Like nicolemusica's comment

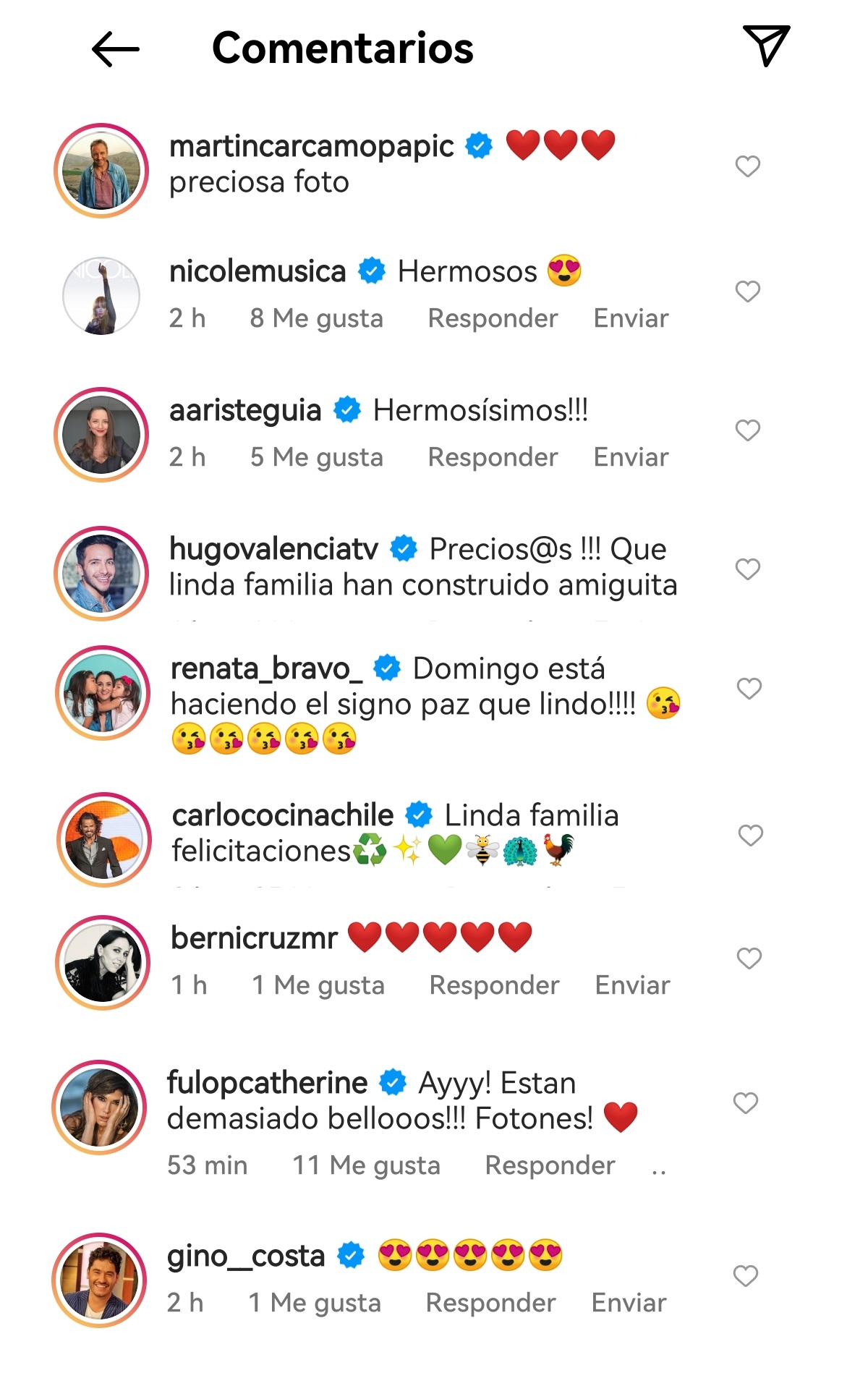747,292
